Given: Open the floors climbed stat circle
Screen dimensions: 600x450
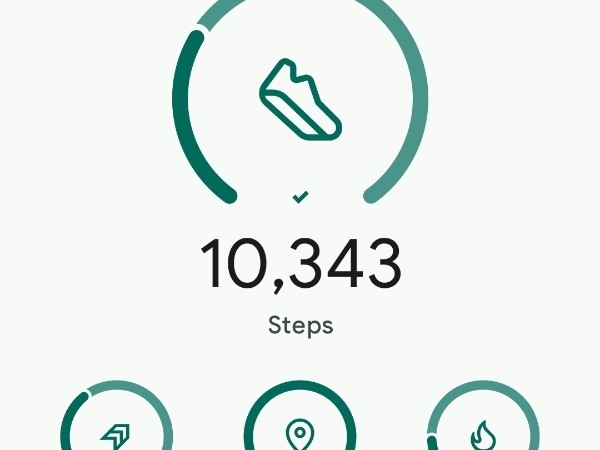Looking at the screenshot, I should [x=117, y=430].
